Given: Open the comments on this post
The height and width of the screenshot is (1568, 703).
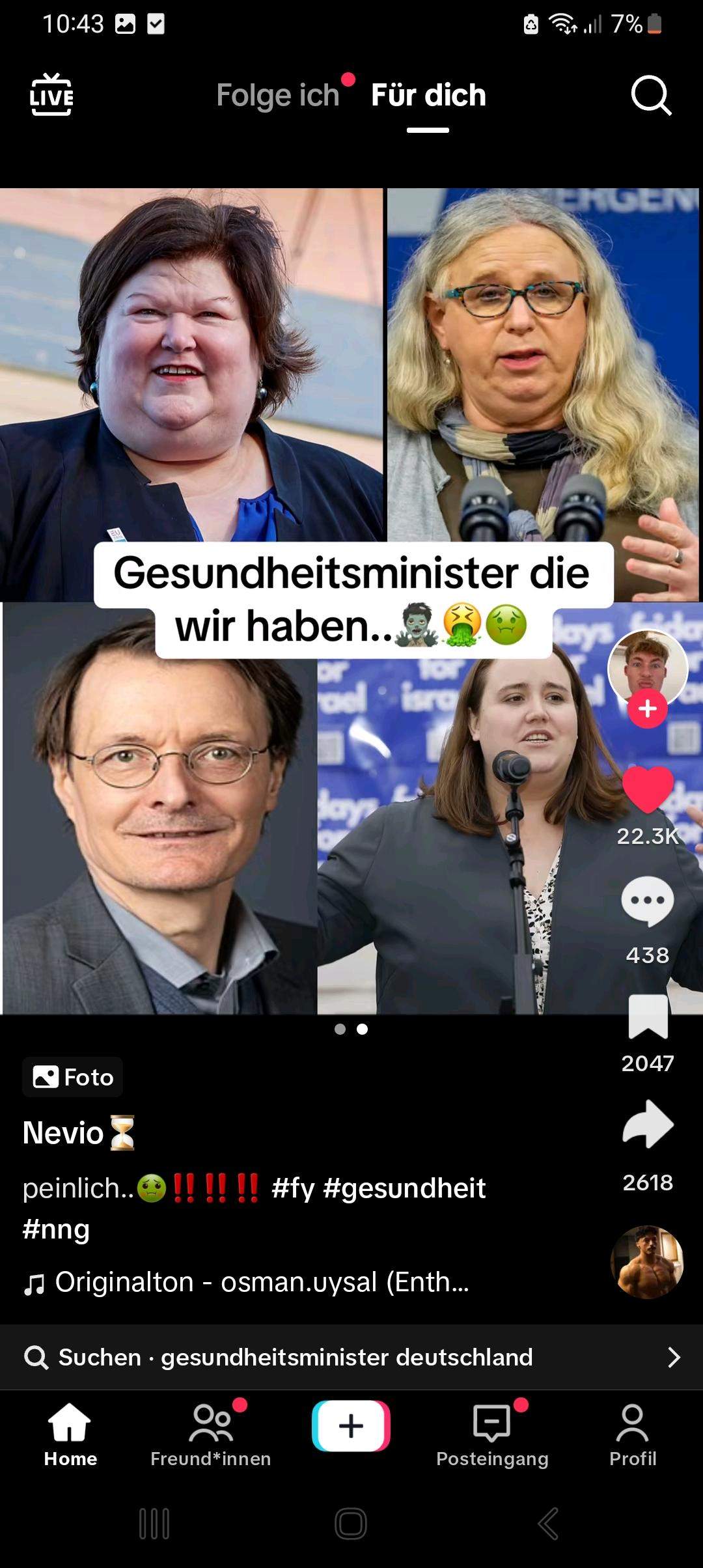Looking at the screenshot, I should point(648,901).
